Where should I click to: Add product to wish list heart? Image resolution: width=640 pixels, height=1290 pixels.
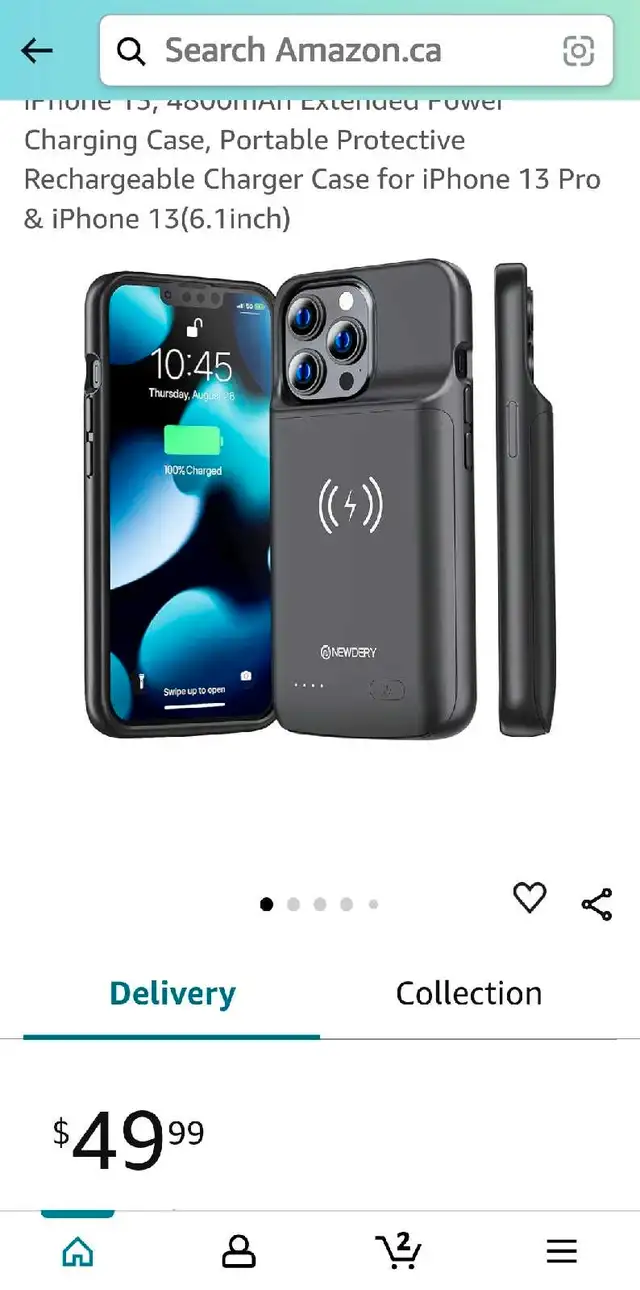[529, 898]
